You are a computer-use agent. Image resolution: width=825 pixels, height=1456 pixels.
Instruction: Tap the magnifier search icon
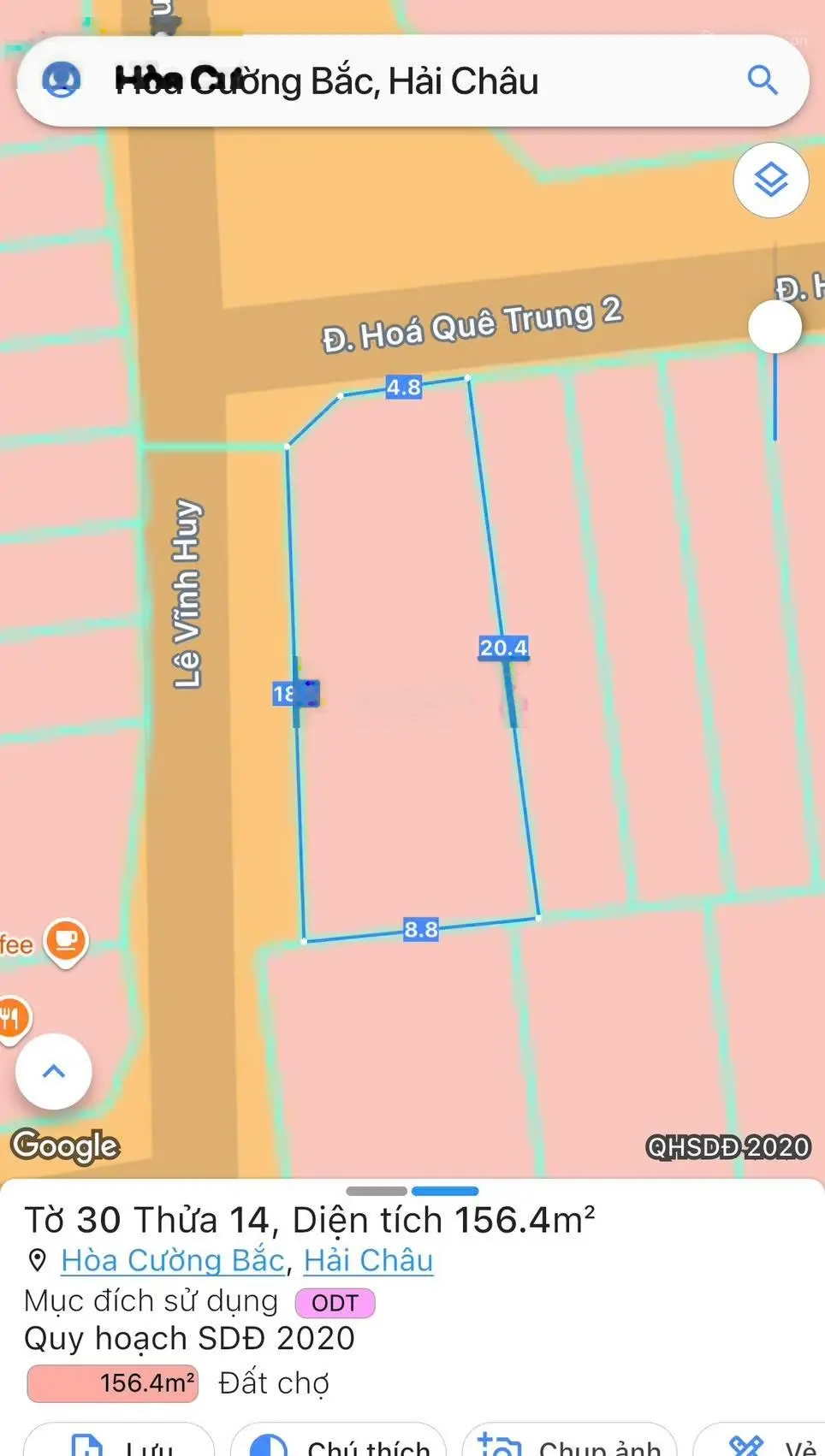tap(762, 80)
